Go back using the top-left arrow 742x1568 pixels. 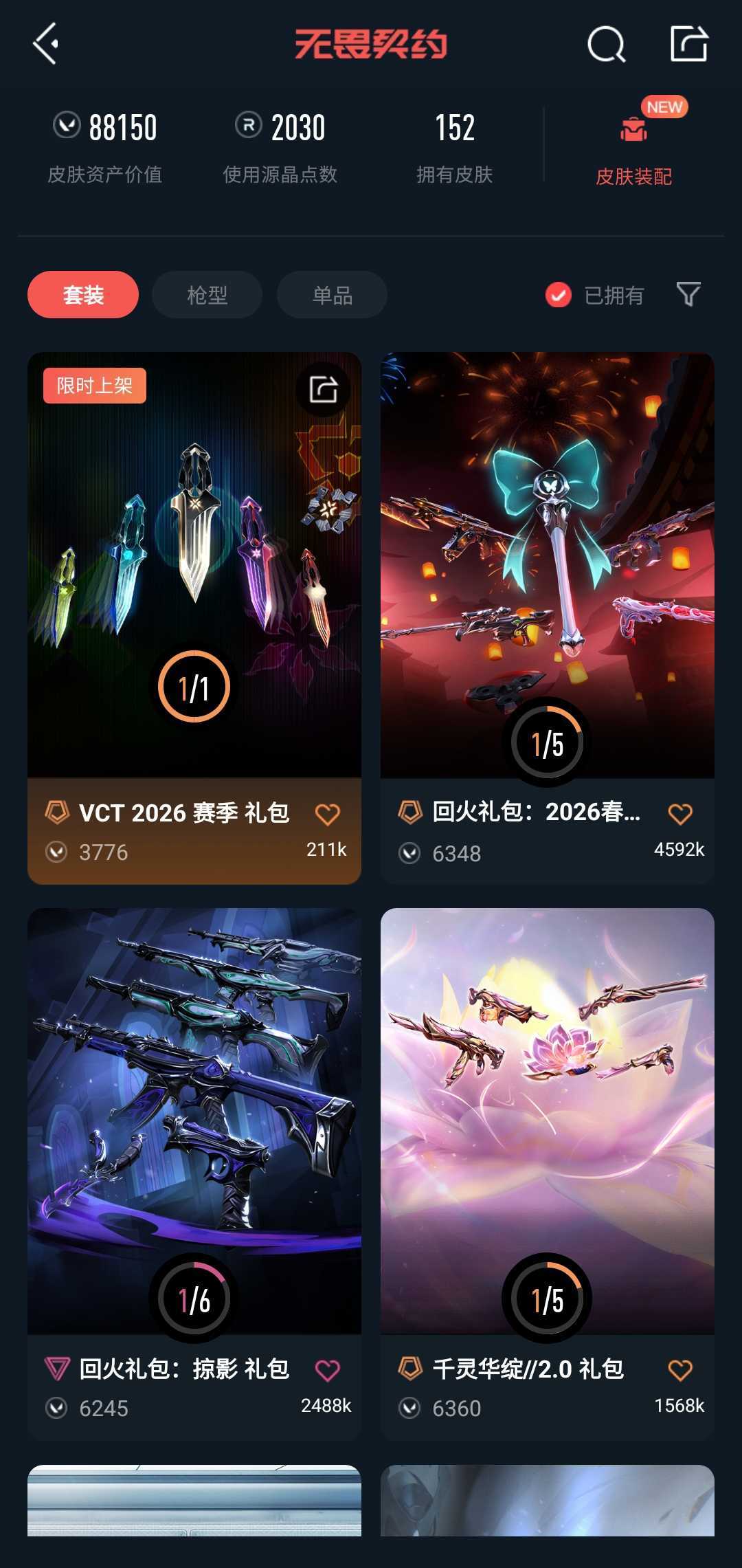pyautogui.click(x=46, y=44)
